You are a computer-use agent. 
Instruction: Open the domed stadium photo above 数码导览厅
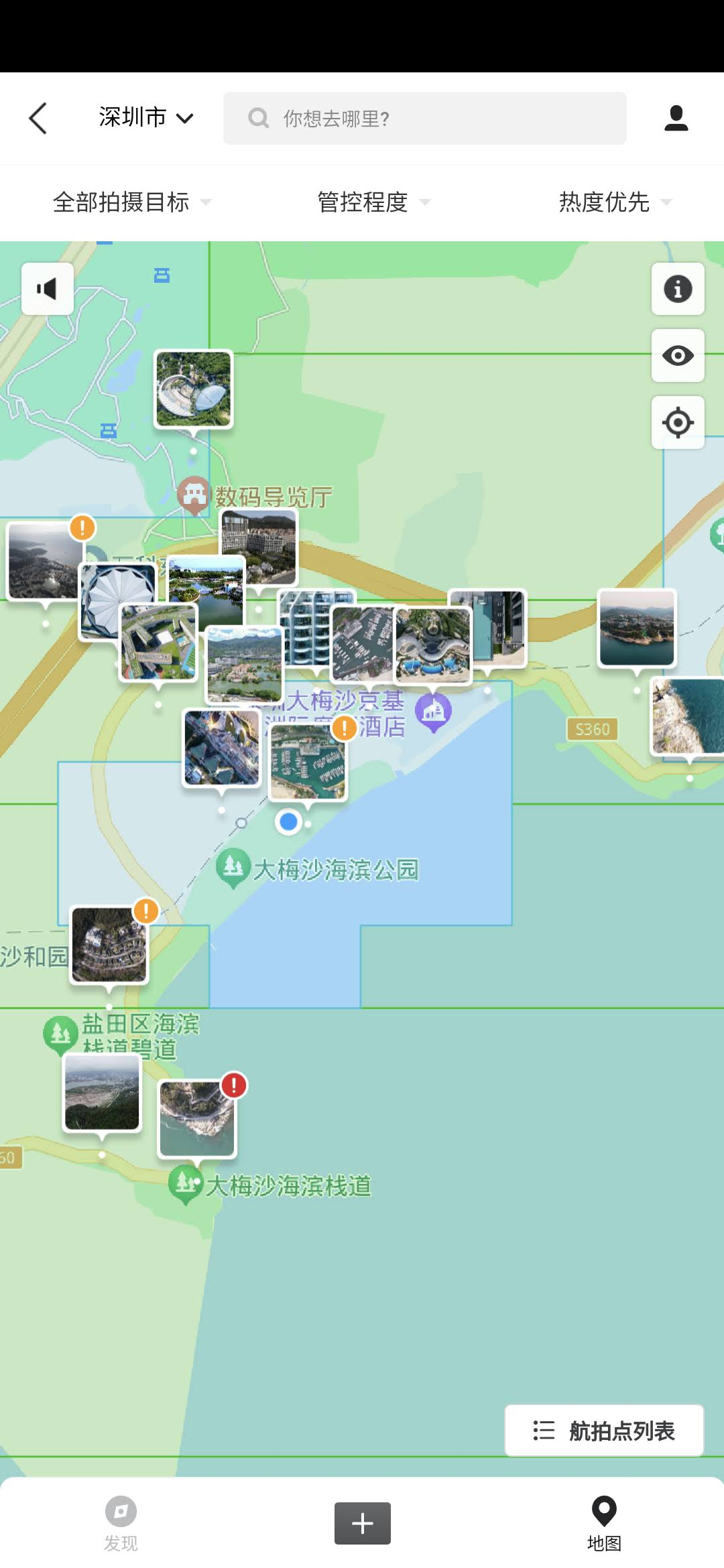point(194,389)
